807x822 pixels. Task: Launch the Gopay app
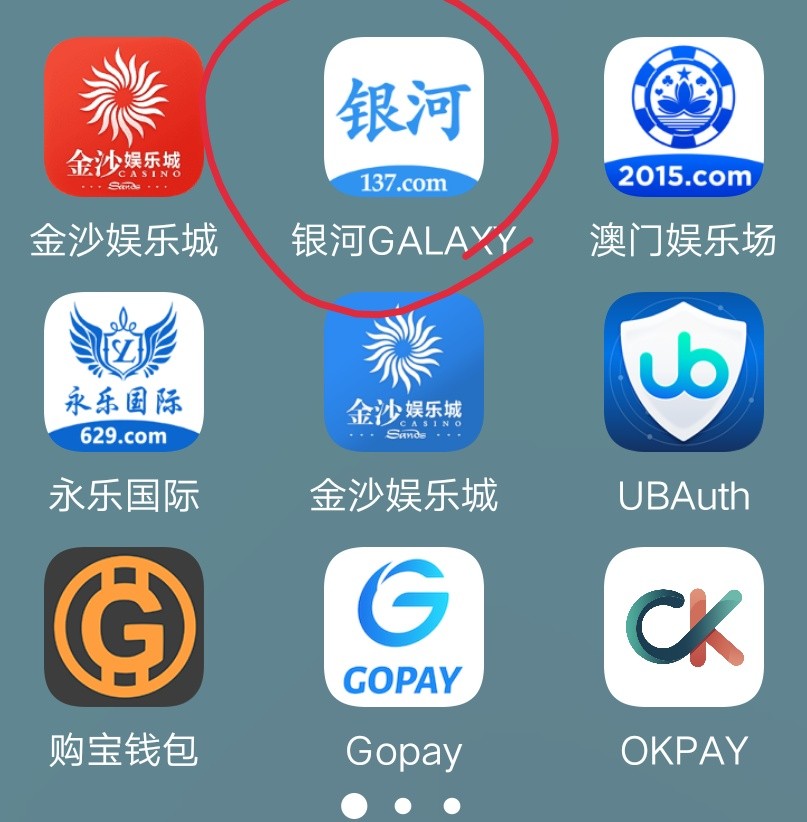[x=404, y=627]
